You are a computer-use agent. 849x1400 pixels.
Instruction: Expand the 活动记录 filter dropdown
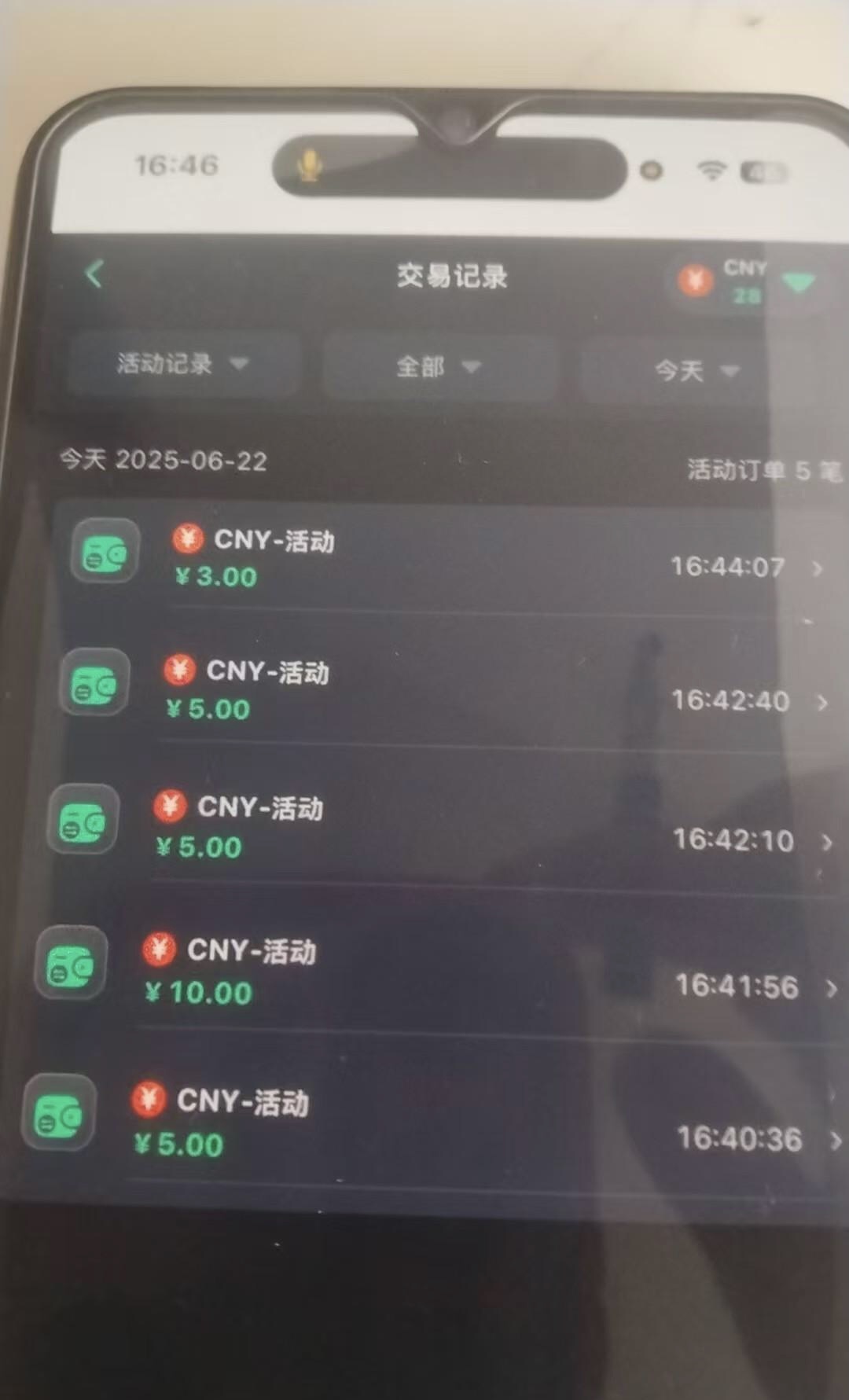(x=182, y=364)
